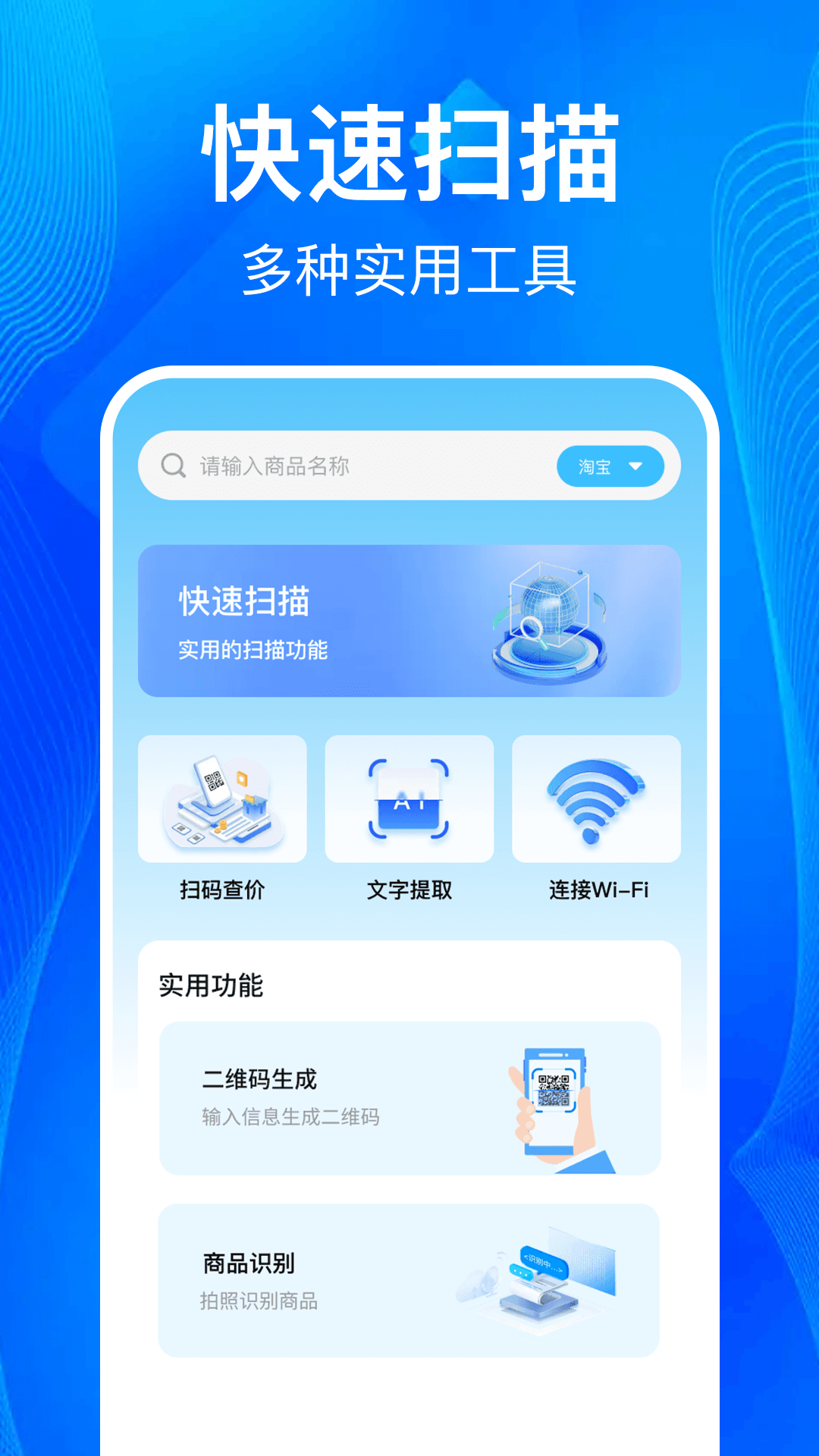Open the 快速扫描 scanning banner
Screen dimensions: 819x1456
pos(409,620)
